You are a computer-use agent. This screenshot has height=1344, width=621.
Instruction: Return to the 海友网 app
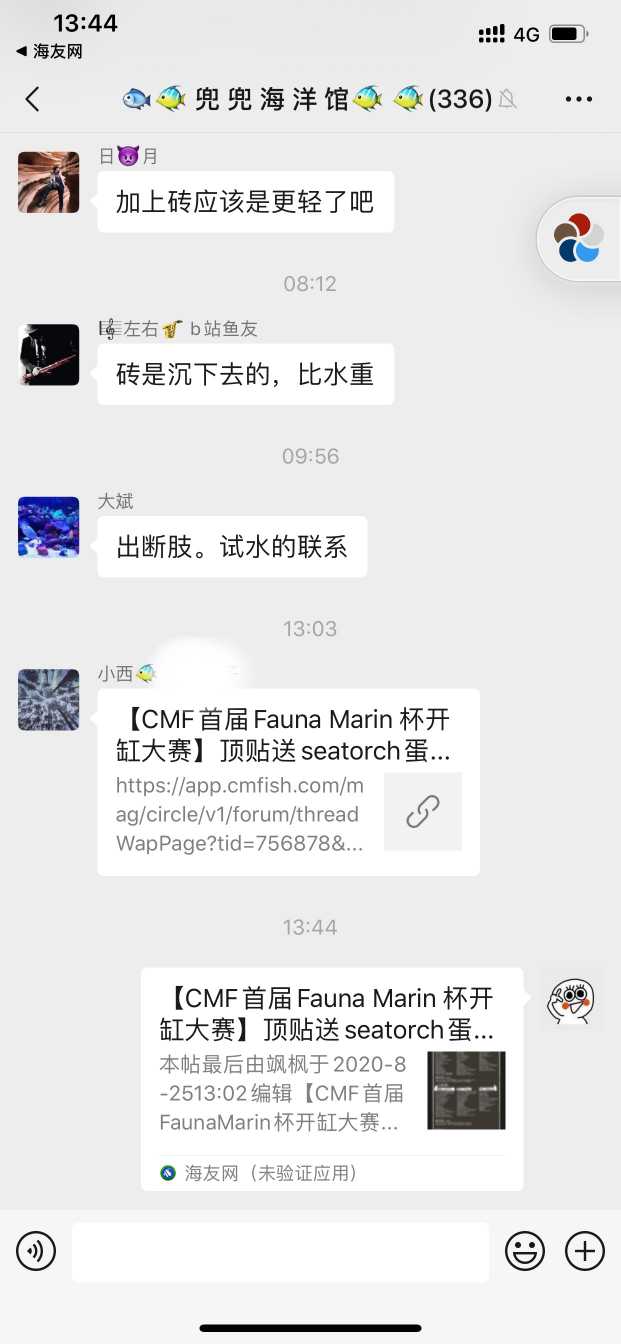tap(48, 51)
